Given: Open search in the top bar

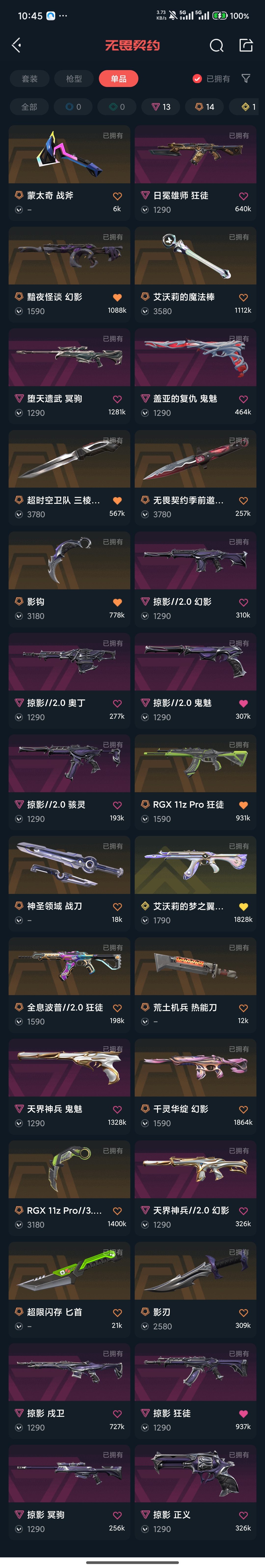Looking at the screenshot, I should (216, 46).
